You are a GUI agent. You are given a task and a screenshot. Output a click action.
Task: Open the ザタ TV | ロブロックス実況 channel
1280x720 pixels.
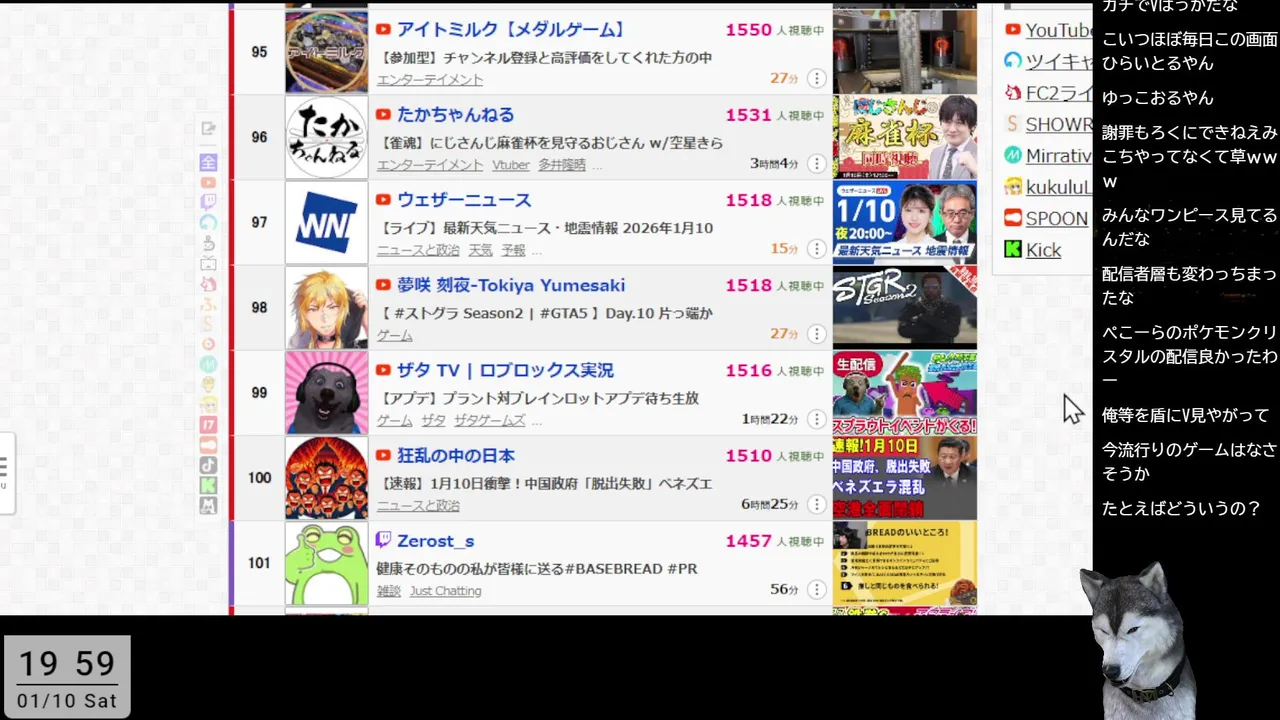coord(505,370)
